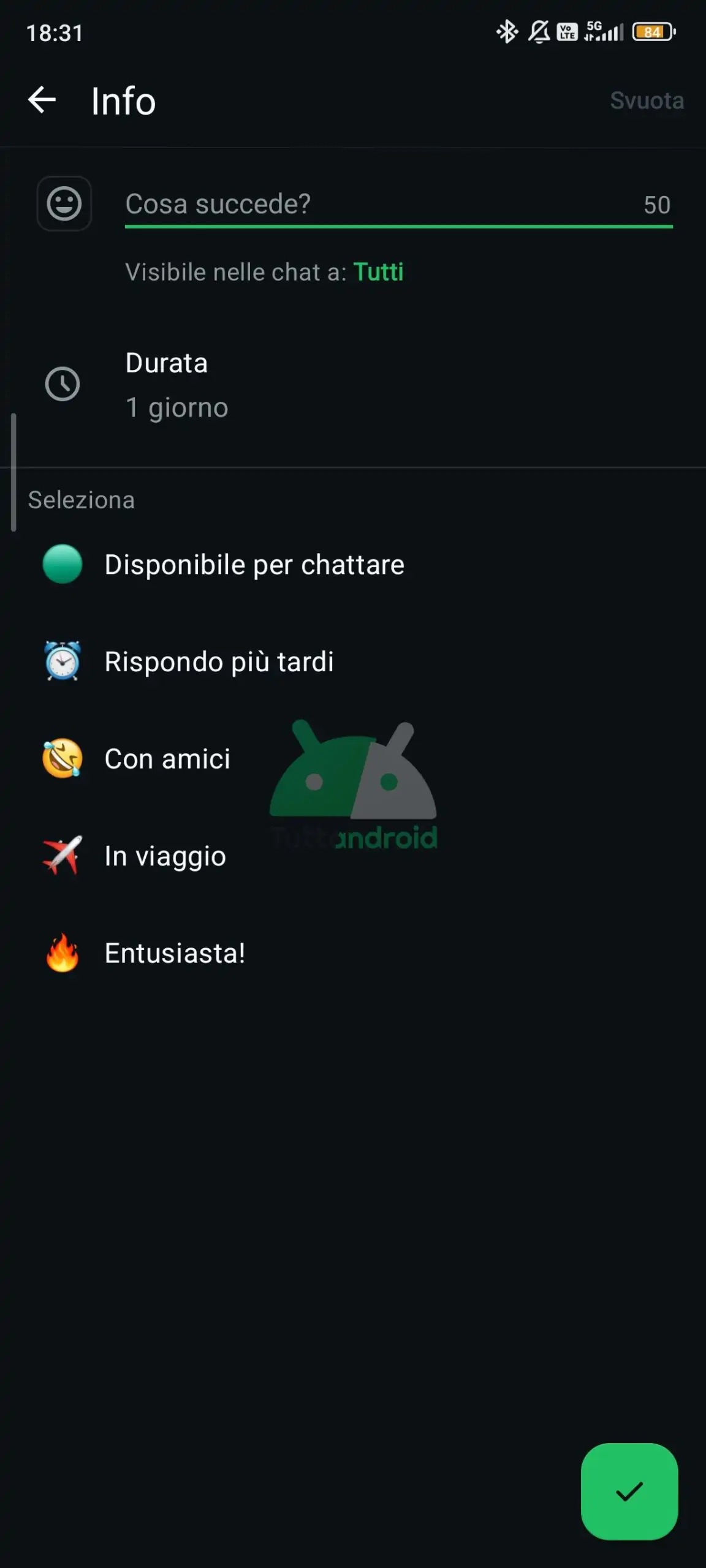Screen dimensions: 706x1568
Task: Choose 'Rispondo più tardi' status
Action: 219,661
